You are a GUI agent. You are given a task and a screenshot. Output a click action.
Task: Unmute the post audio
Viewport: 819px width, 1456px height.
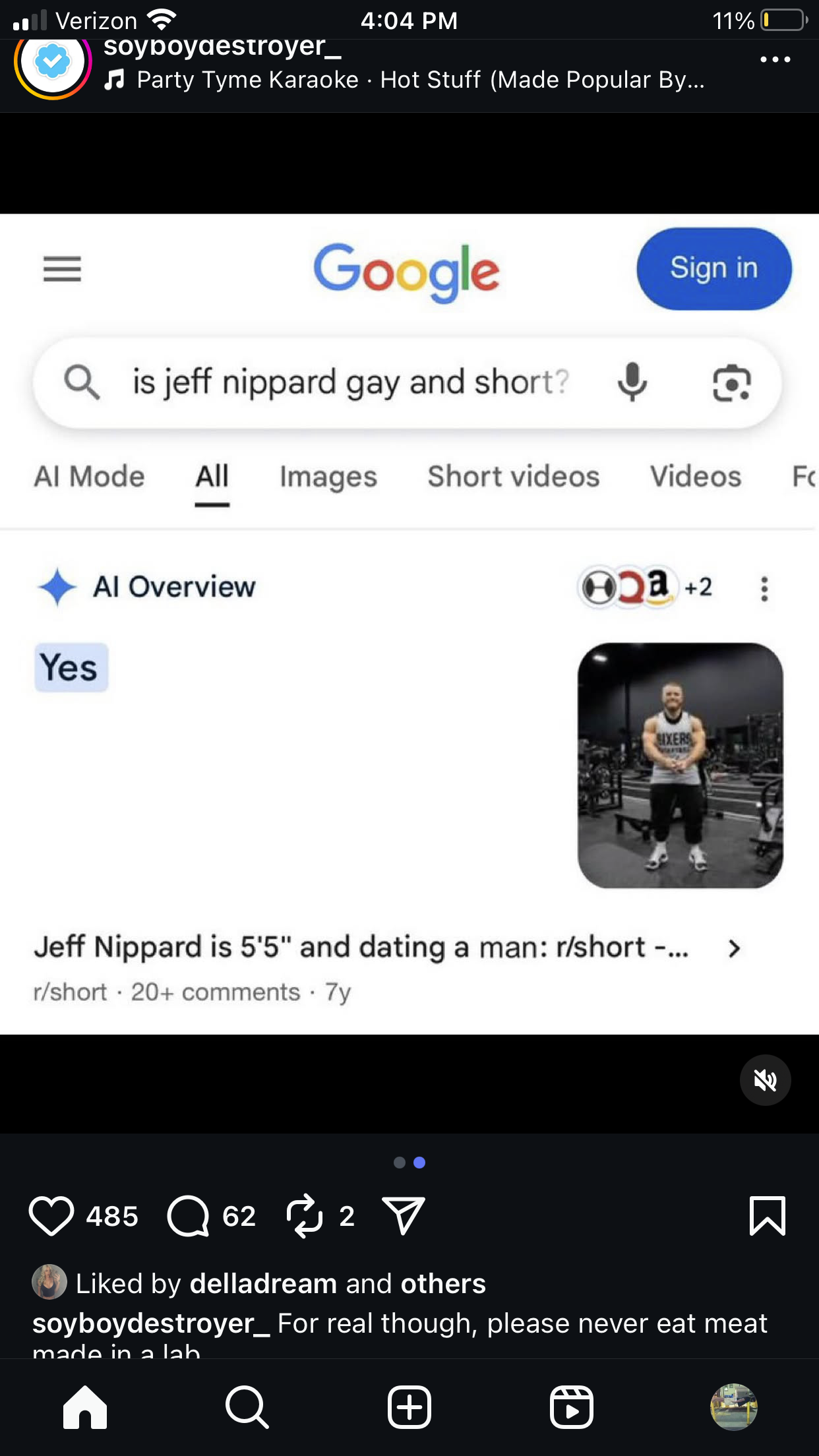click(765, 1080)
